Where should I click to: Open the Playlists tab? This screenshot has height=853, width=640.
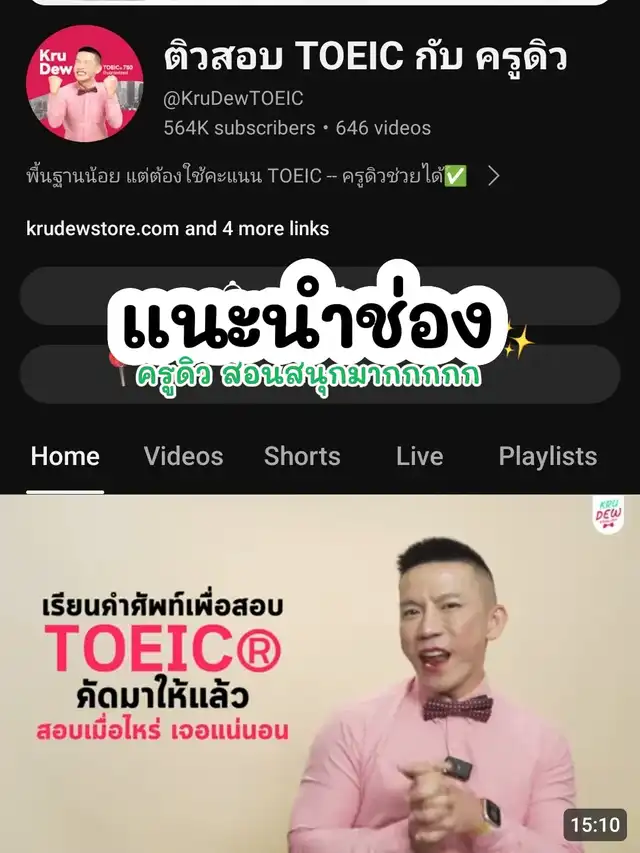point(547,457)
